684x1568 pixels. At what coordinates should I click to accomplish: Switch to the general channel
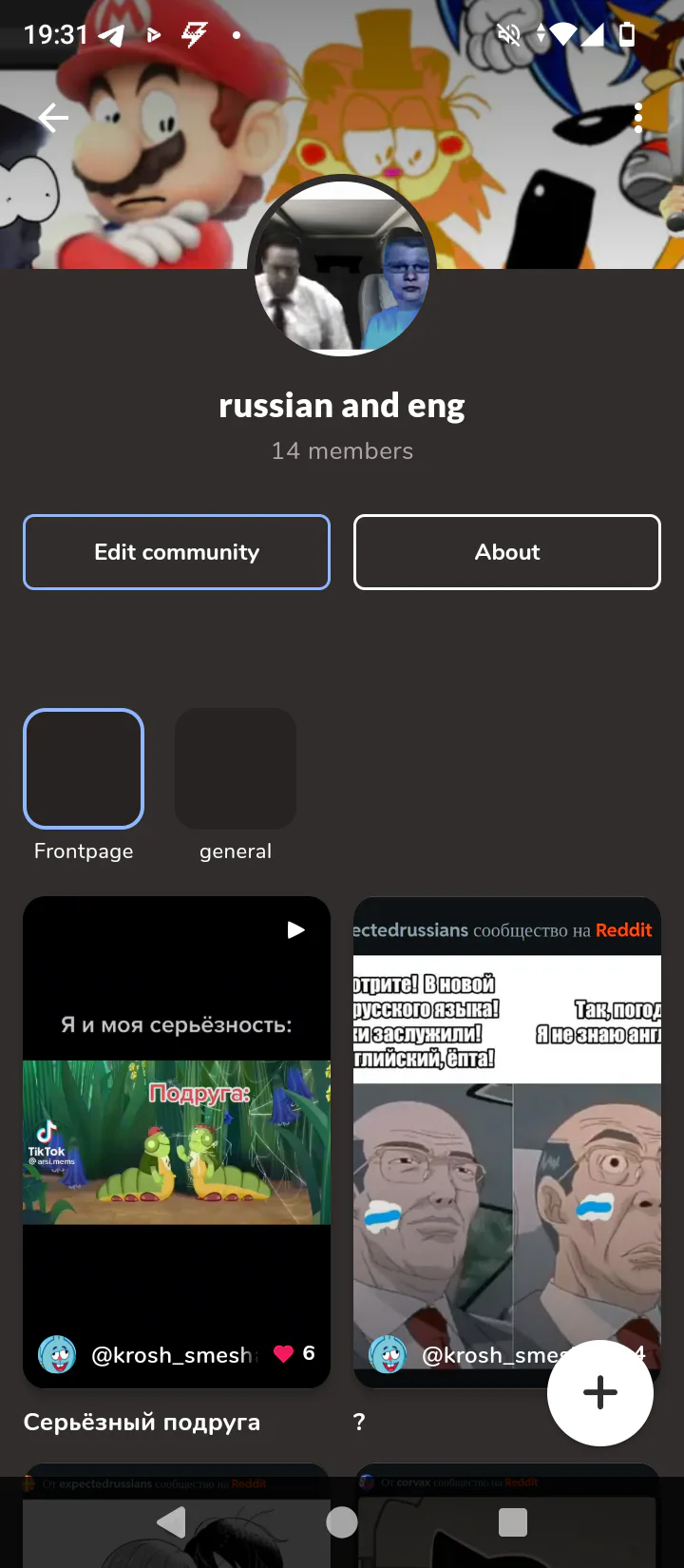(x=236, y=769)
